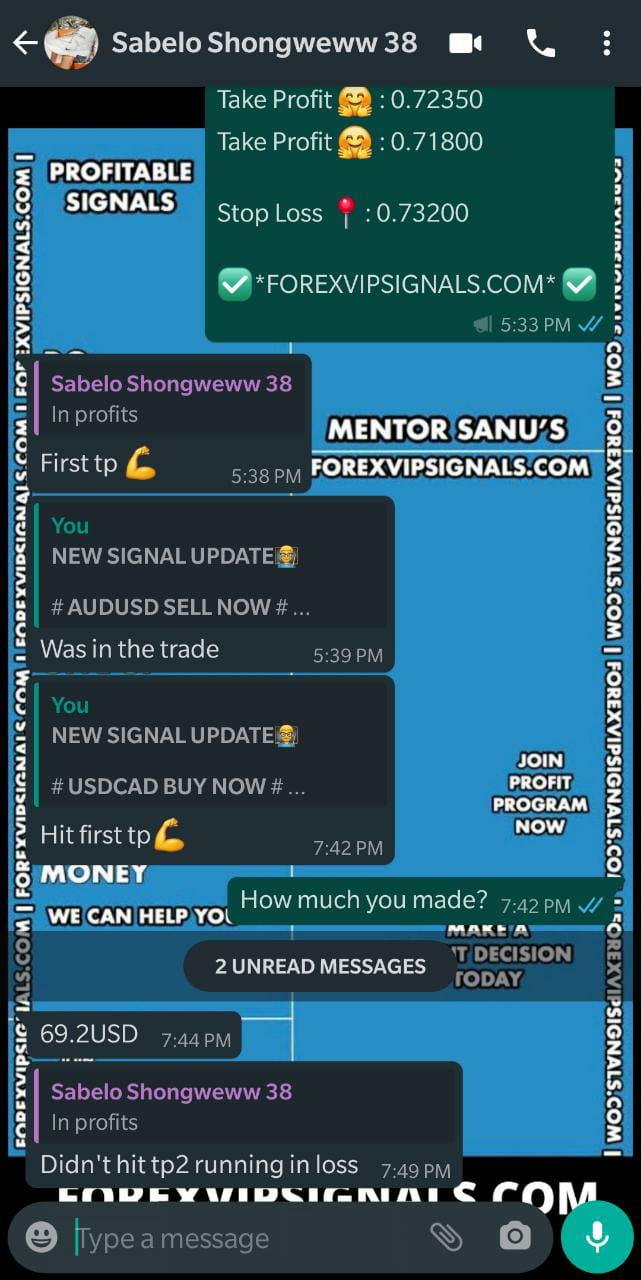Start a video call with Sabelo

pyautogui.click(x=465, y=43)
